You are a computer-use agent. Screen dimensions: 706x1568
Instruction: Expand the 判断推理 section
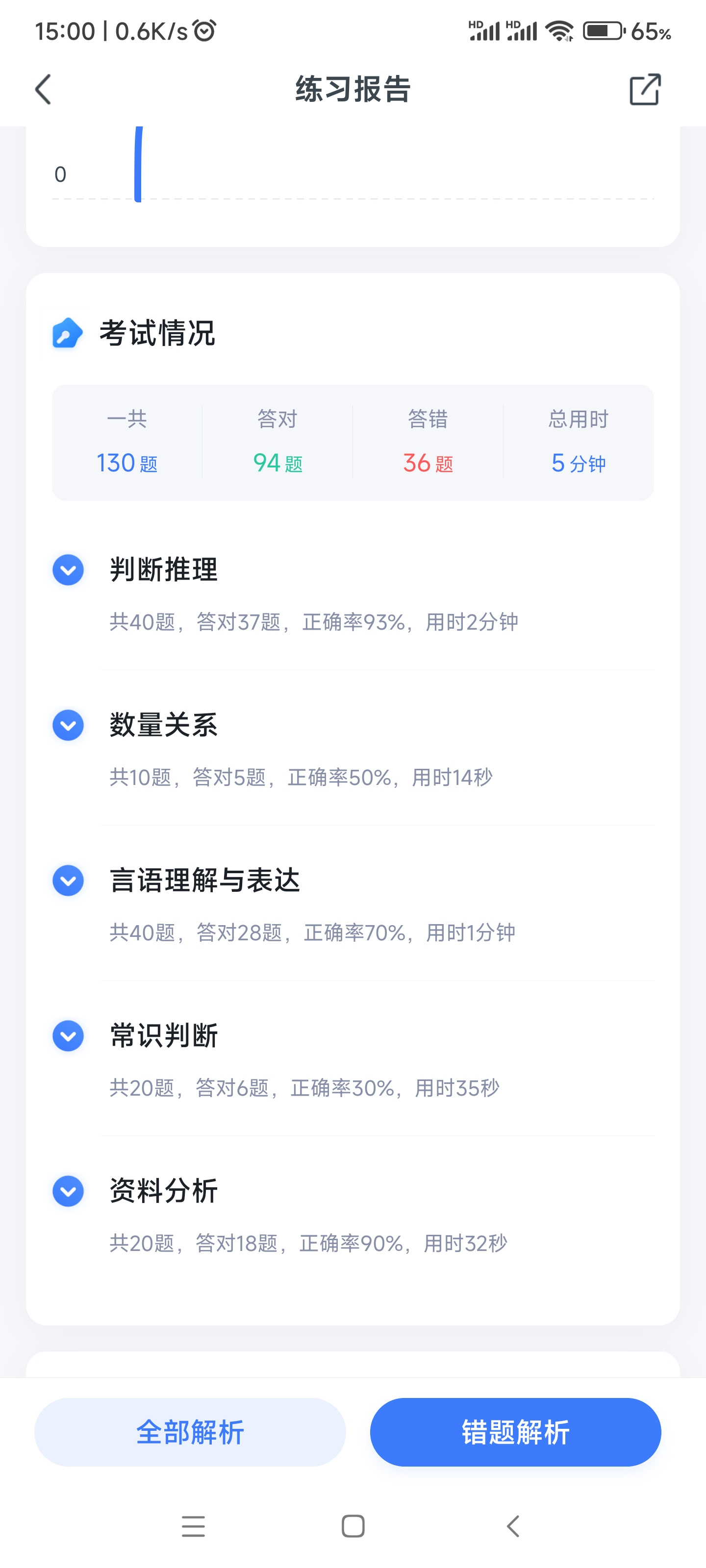pyautogui.click(x=68, y=570)
